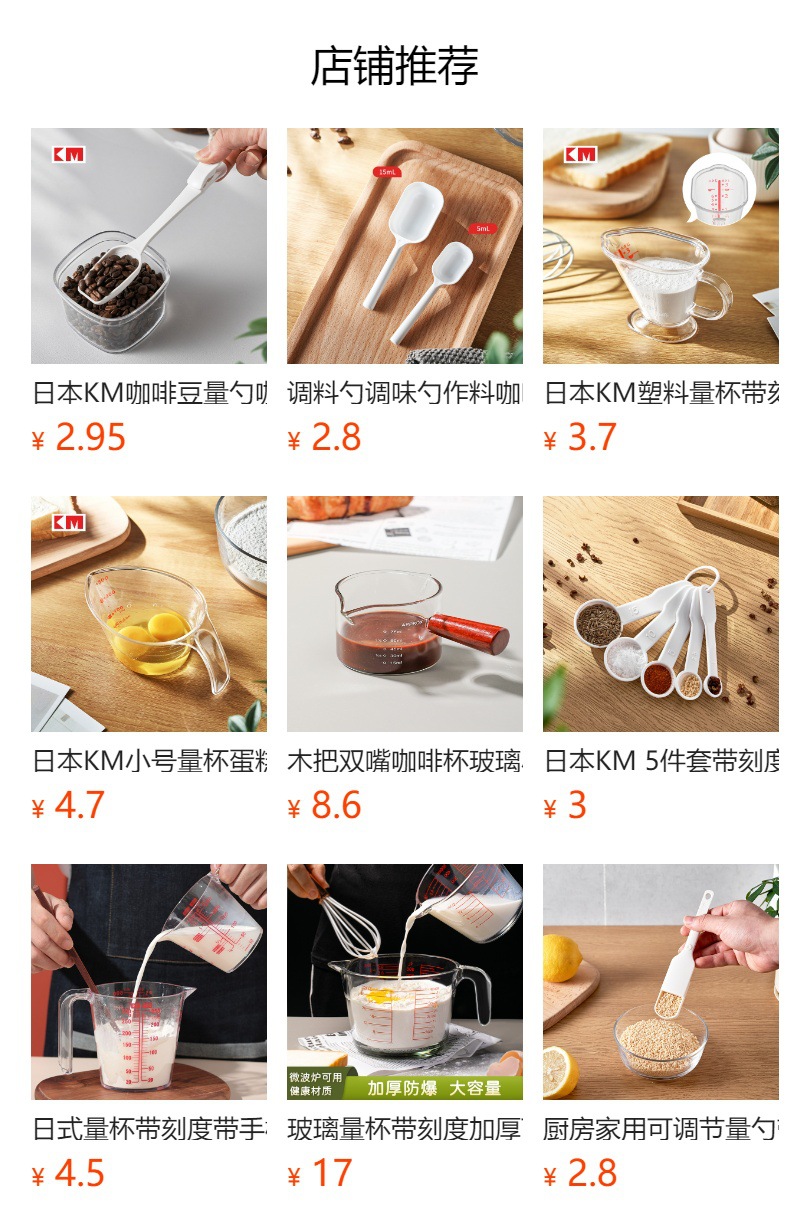Image resolution: width=790 pixels, height=1232 pixels.
Task: Open the 木把双嘴咖啡杯 glass cup listing
Action: [405, 660]
